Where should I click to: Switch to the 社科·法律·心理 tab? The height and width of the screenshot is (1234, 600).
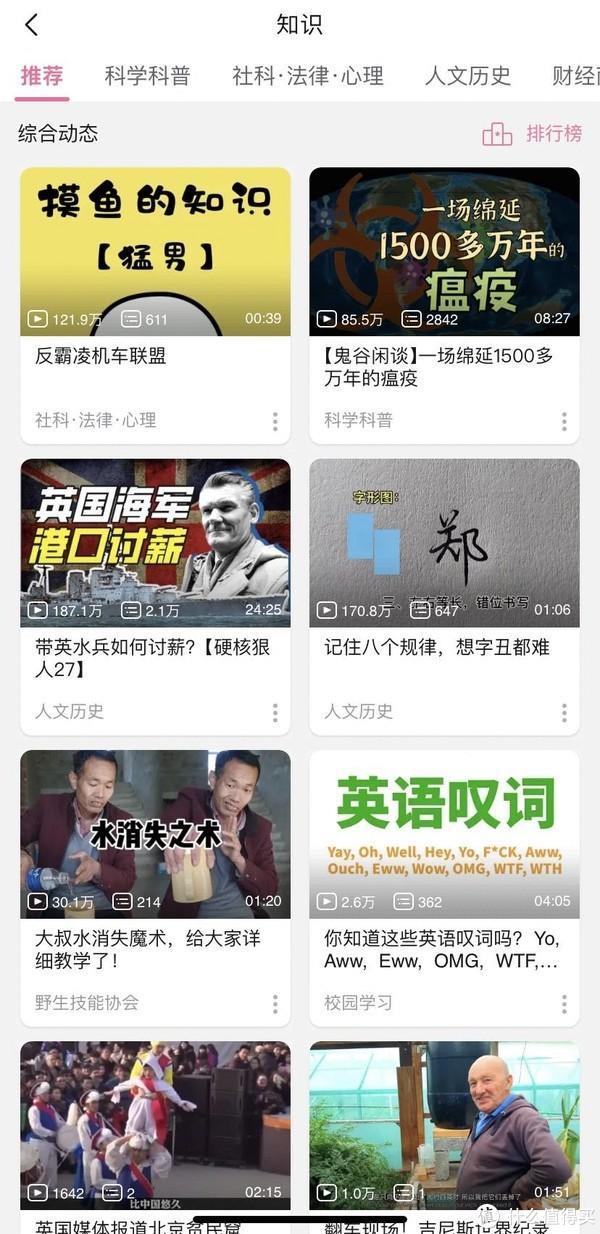point(307,75)
